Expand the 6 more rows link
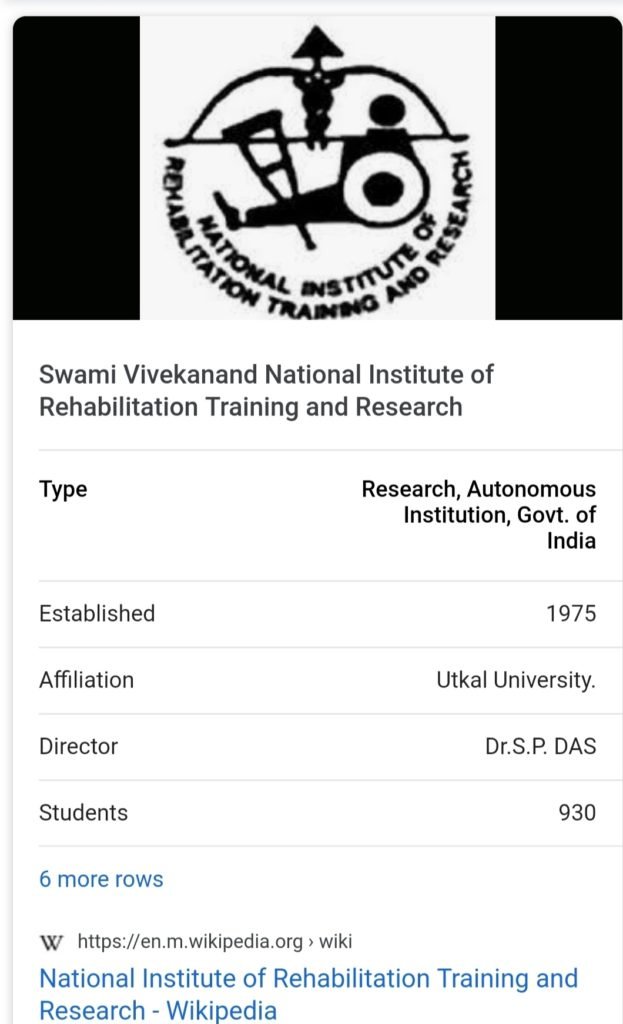623x1024 pixels. tap(101, 880)
